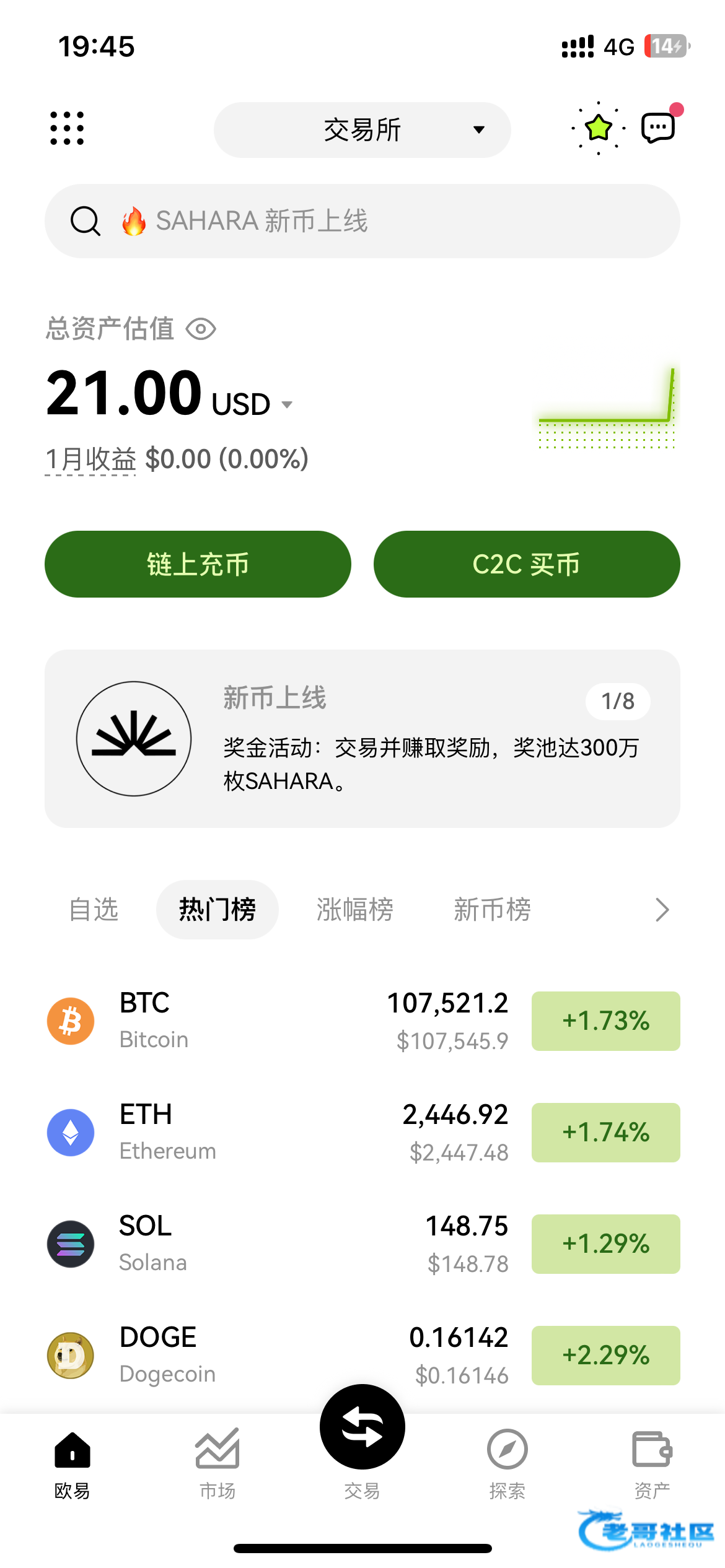725x1568 pixels.
Task: Change the USD currency unit
Action: [252, 404]
